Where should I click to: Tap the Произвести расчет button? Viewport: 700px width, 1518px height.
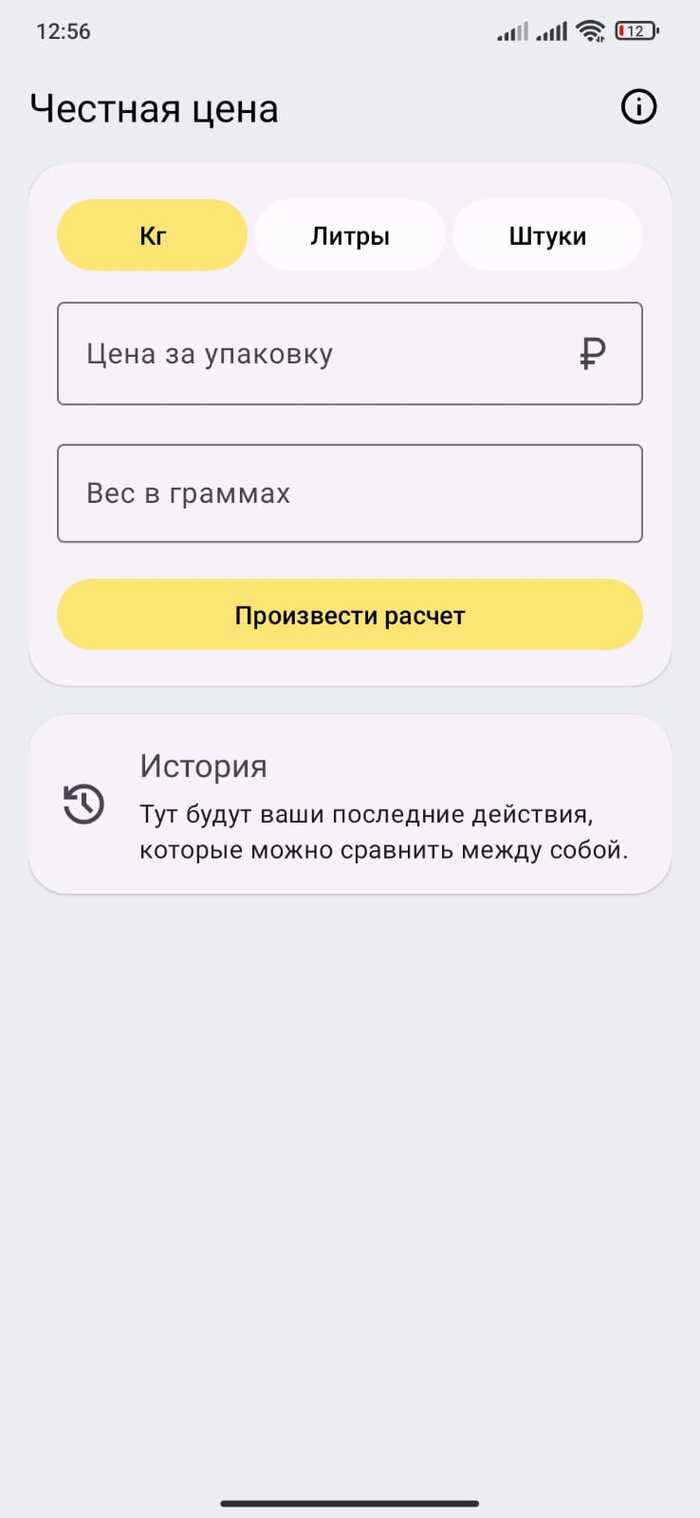click(350, 615)
